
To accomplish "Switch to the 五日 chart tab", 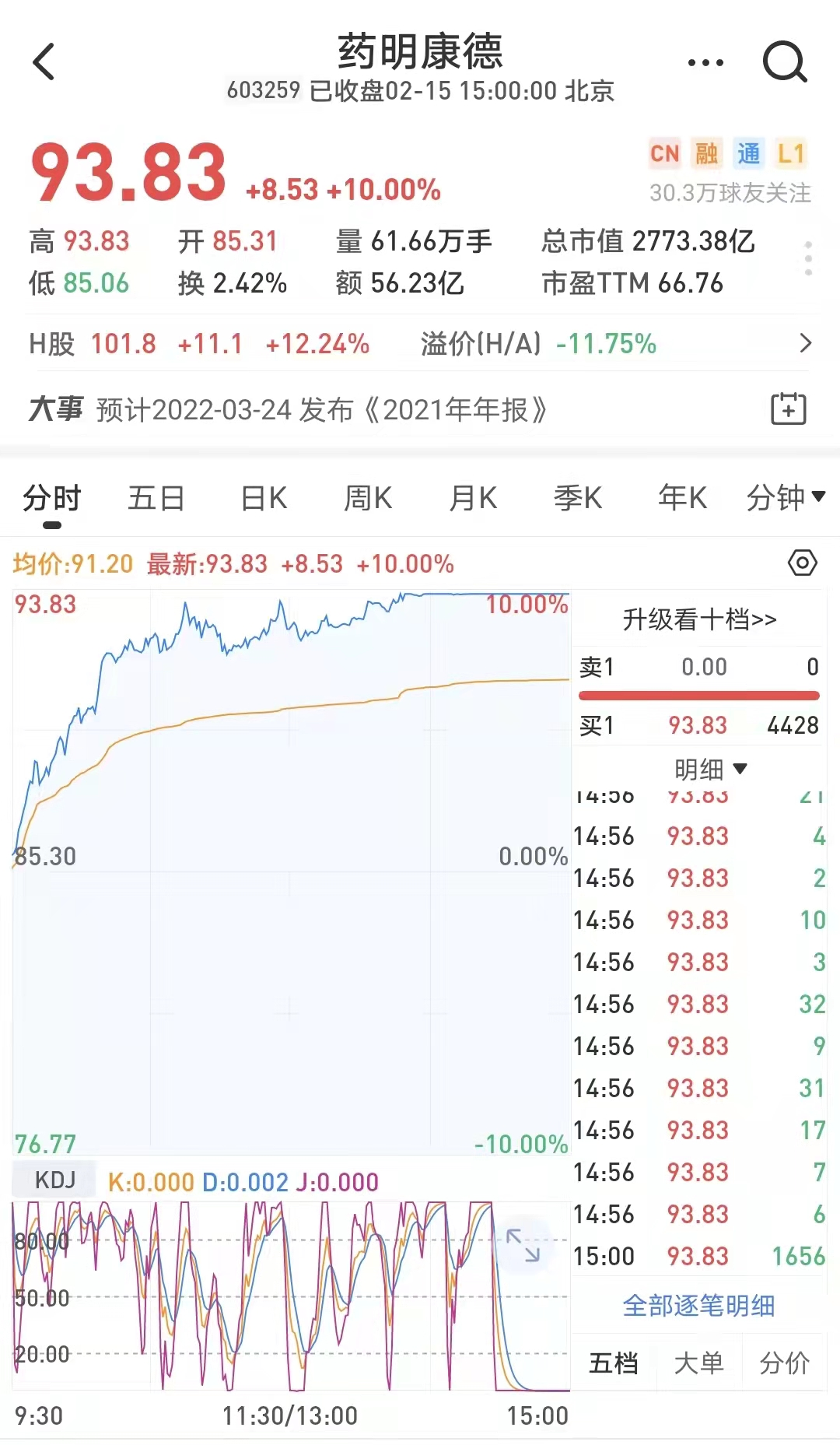I will tap(156, 498).
